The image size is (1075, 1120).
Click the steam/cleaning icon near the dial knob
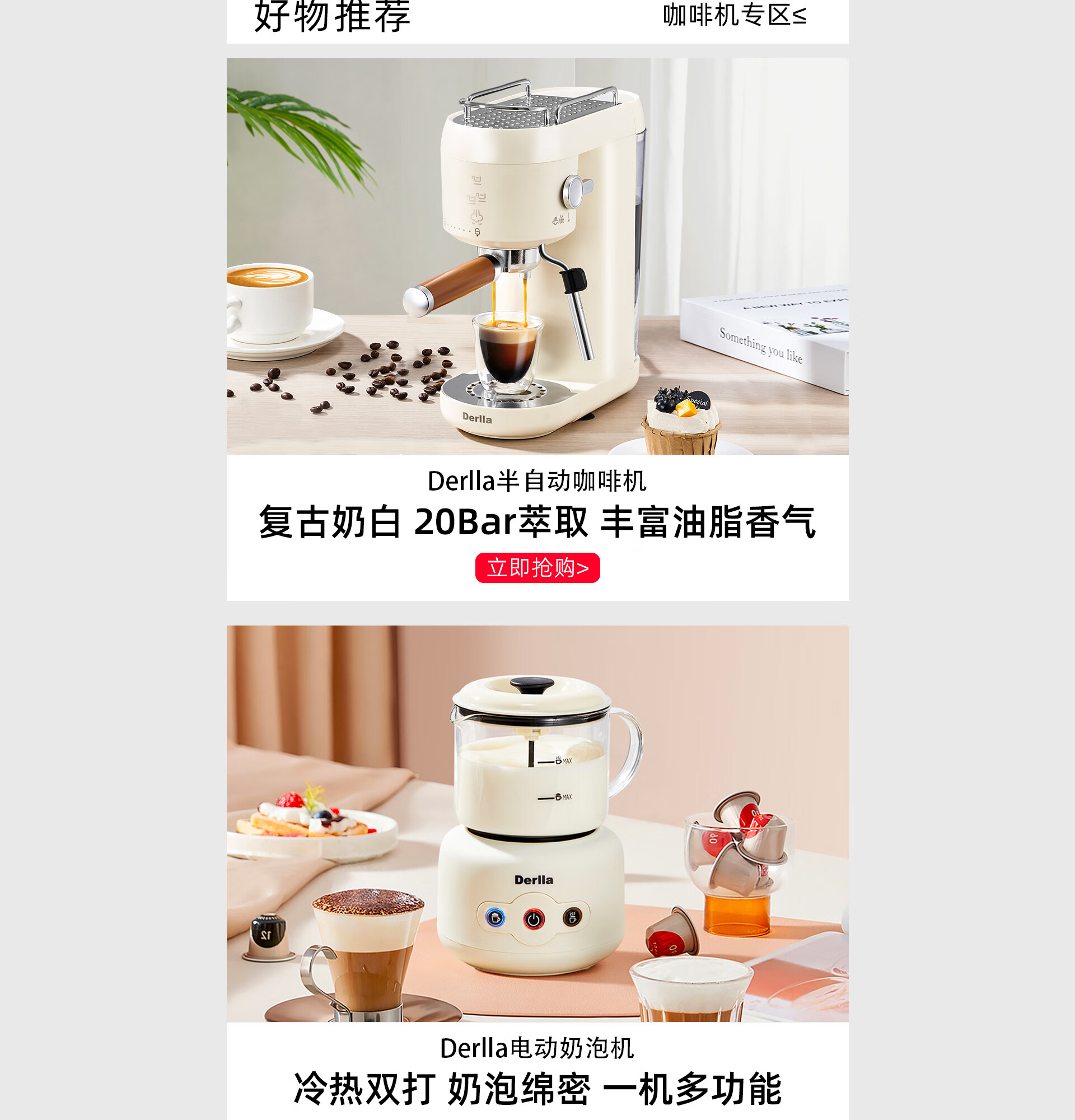point(558,220)
